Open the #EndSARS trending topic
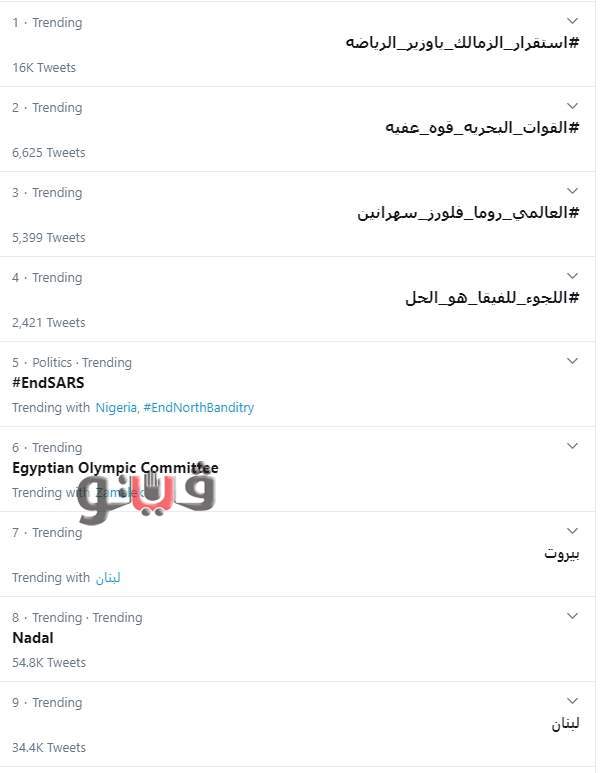Screen dimensions: 604x773 click(48, 383)
